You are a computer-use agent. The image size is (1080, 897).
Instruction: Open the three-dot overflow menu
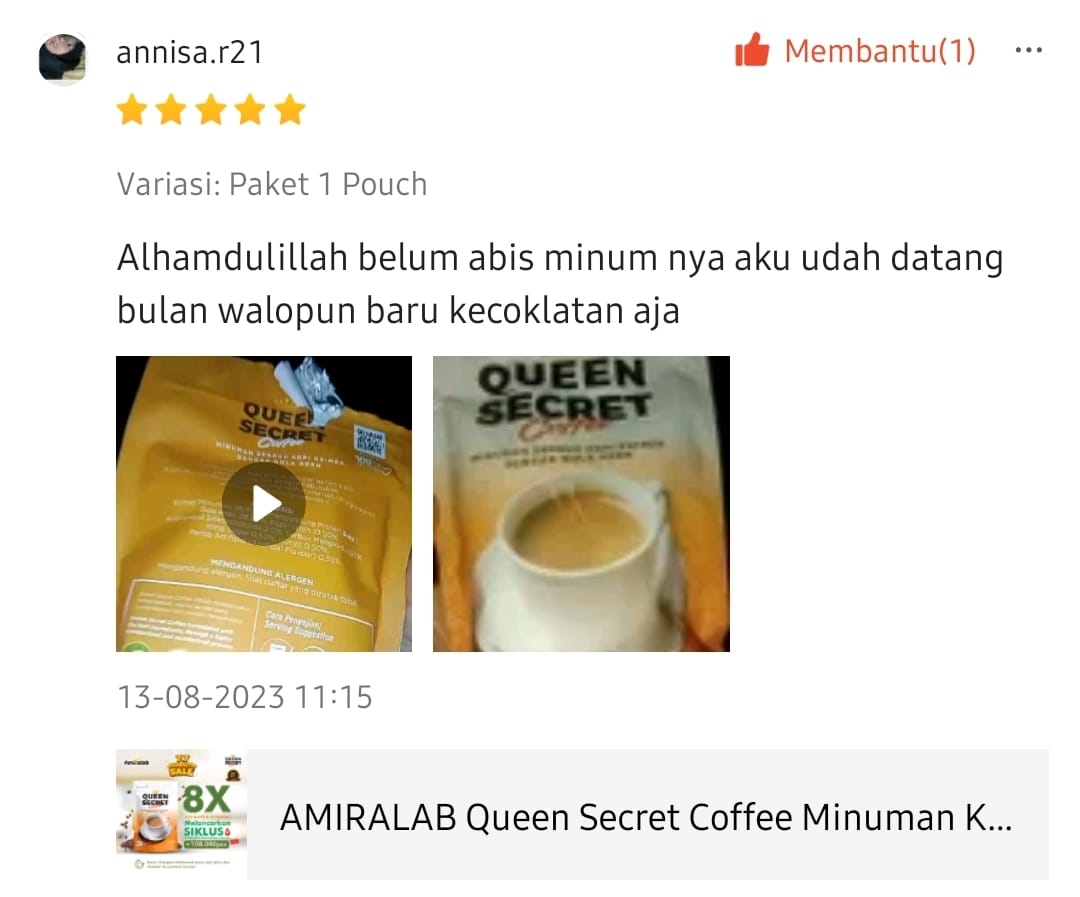(x=1028, y=50)
